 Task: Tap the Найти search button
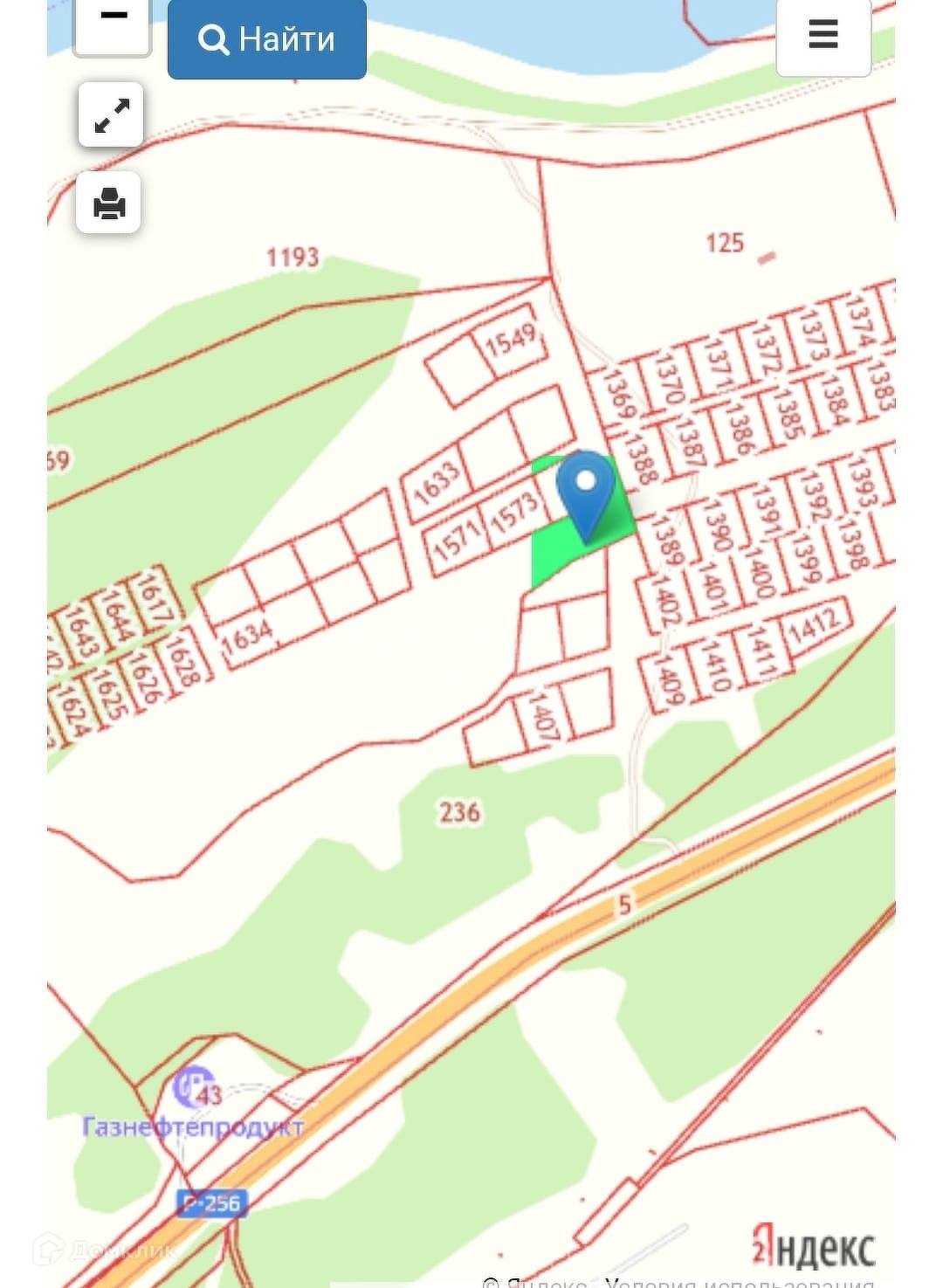(x=266, y=39)
